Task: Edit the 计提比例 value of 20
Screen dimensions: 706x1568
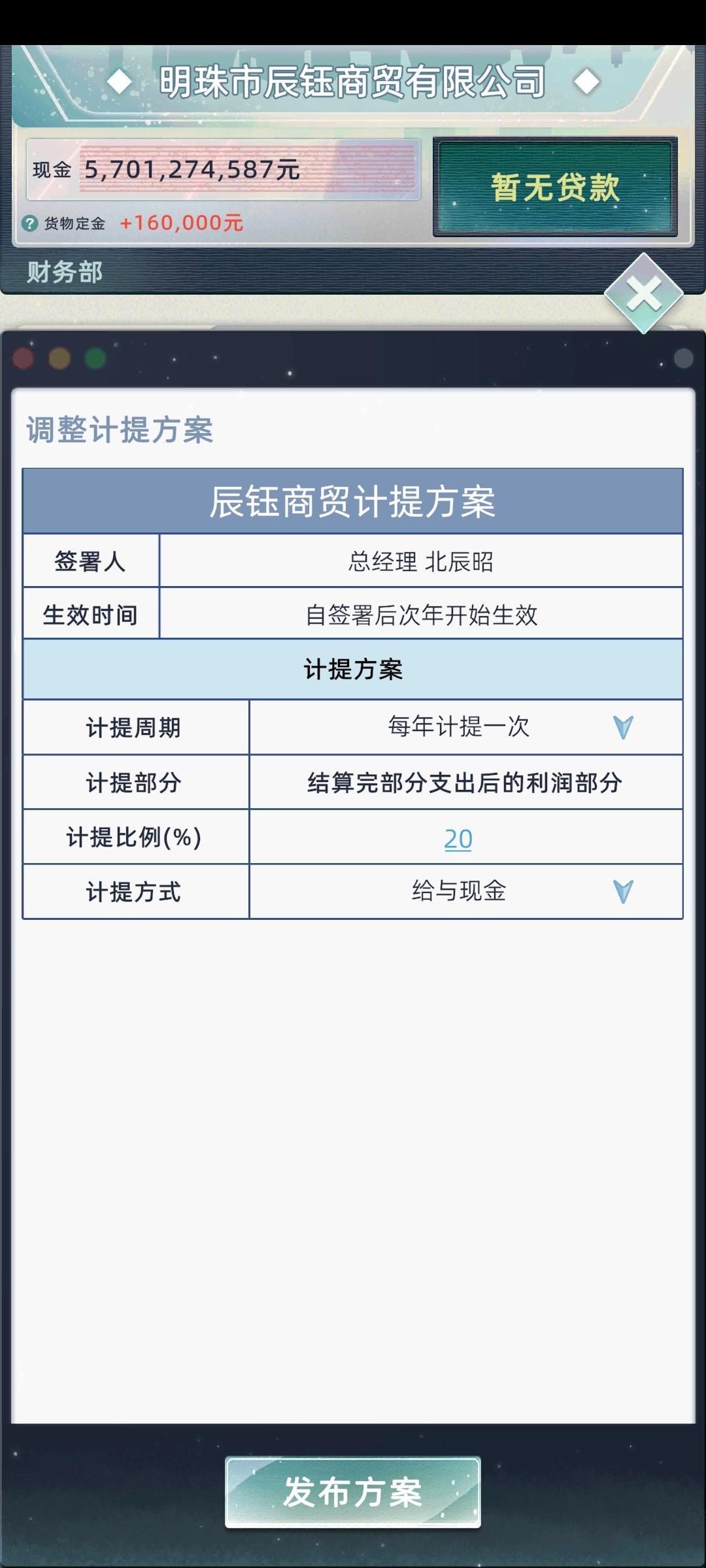Action: click(458, 838)
